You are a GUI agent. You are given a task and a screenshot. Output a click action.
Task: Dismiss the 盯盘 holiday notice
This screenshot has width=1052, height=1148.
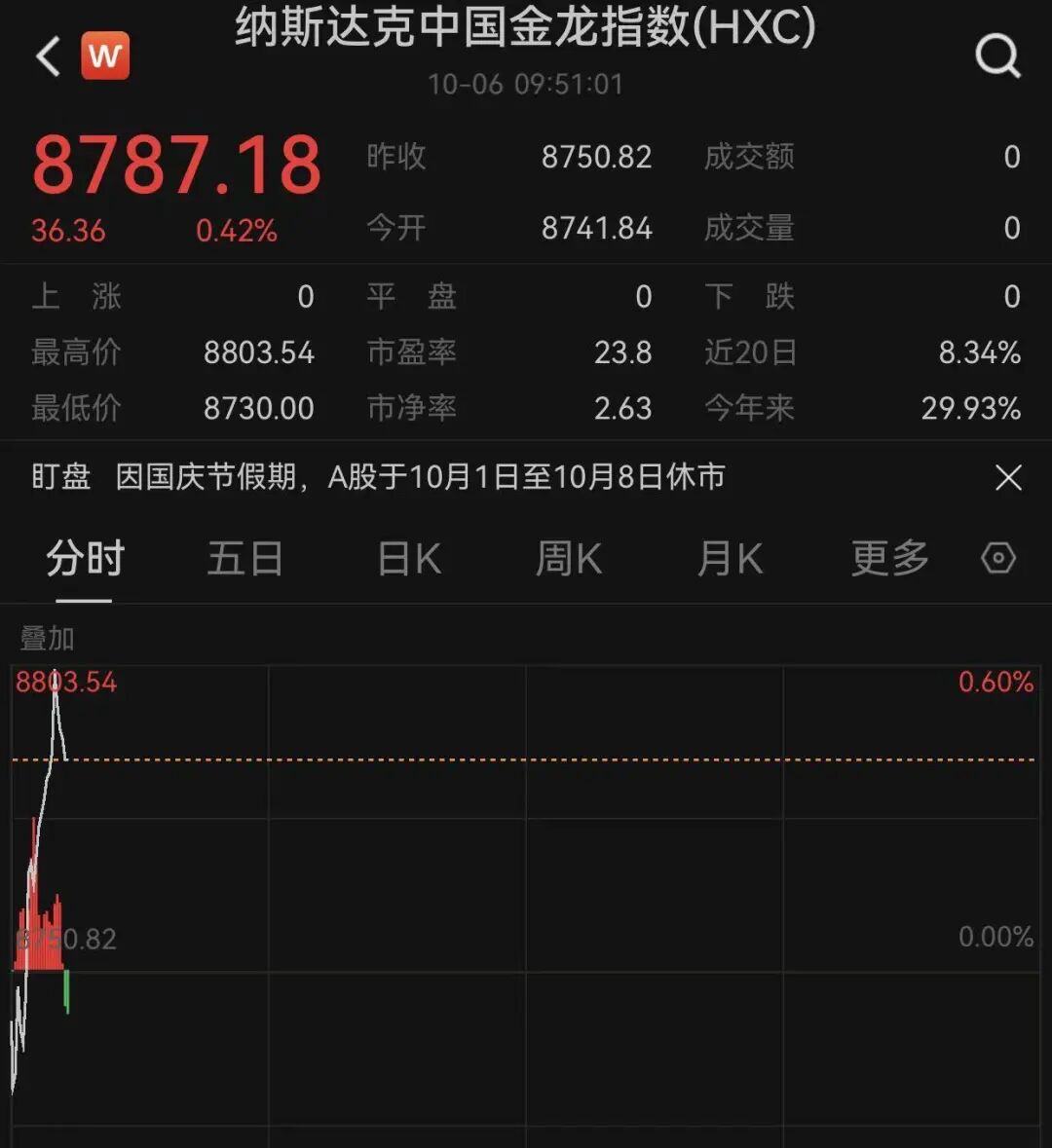pyautogui.click(x=1008, y=478)
